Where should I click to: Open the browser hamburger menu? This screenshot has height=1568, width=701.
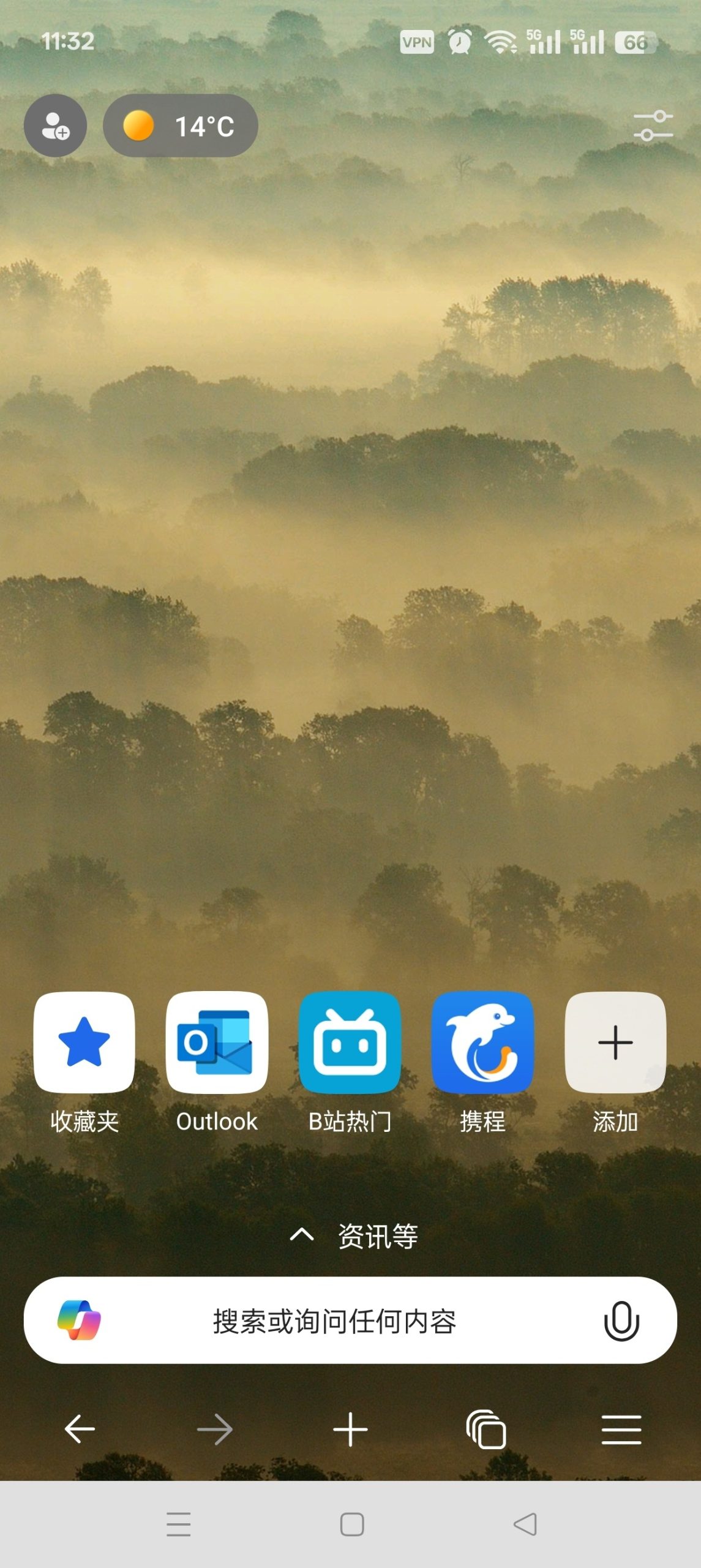tap(621, 1429)
